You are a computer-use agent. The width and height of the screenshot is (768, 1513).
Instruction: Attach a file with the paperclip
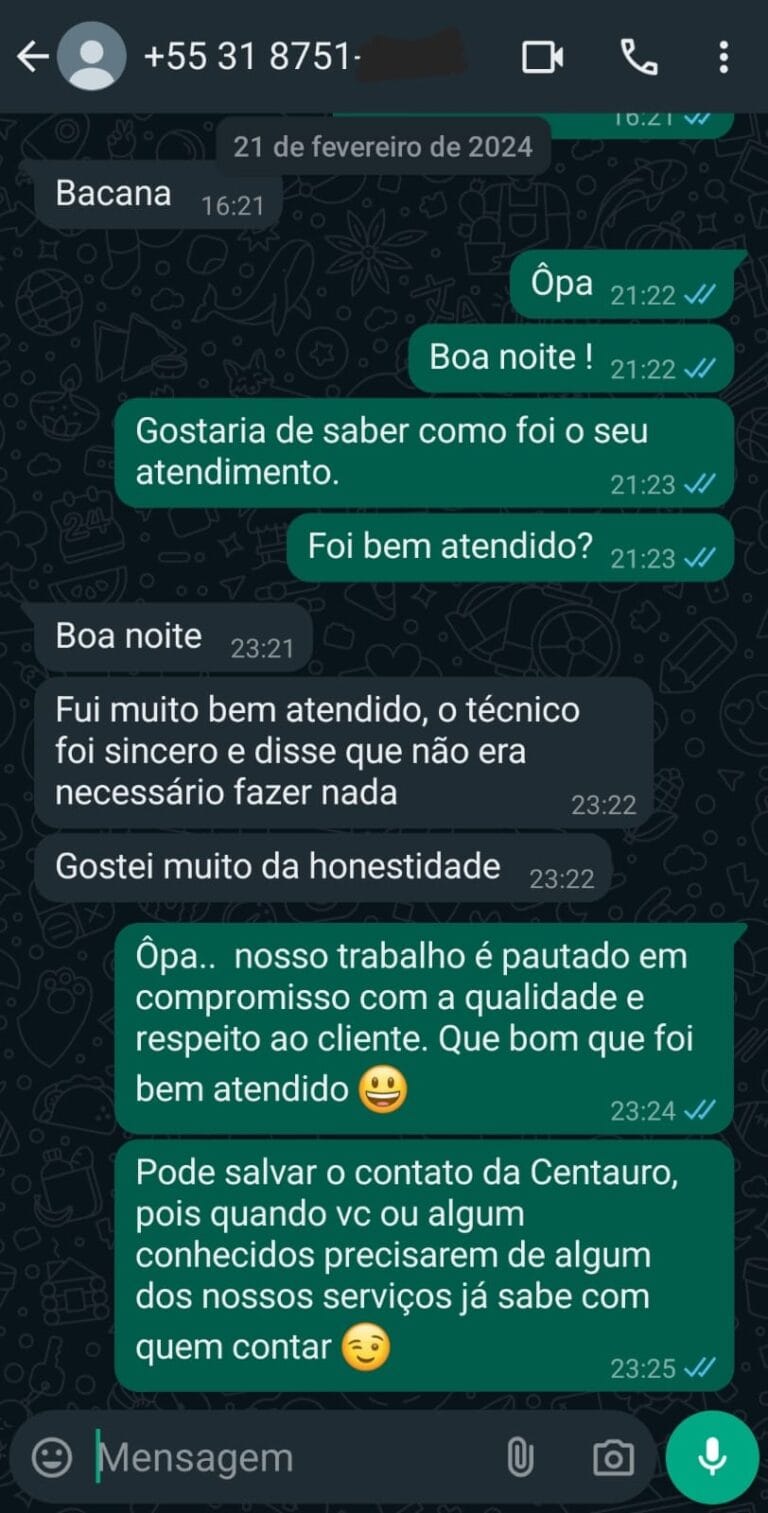(x=520, y=1457)
